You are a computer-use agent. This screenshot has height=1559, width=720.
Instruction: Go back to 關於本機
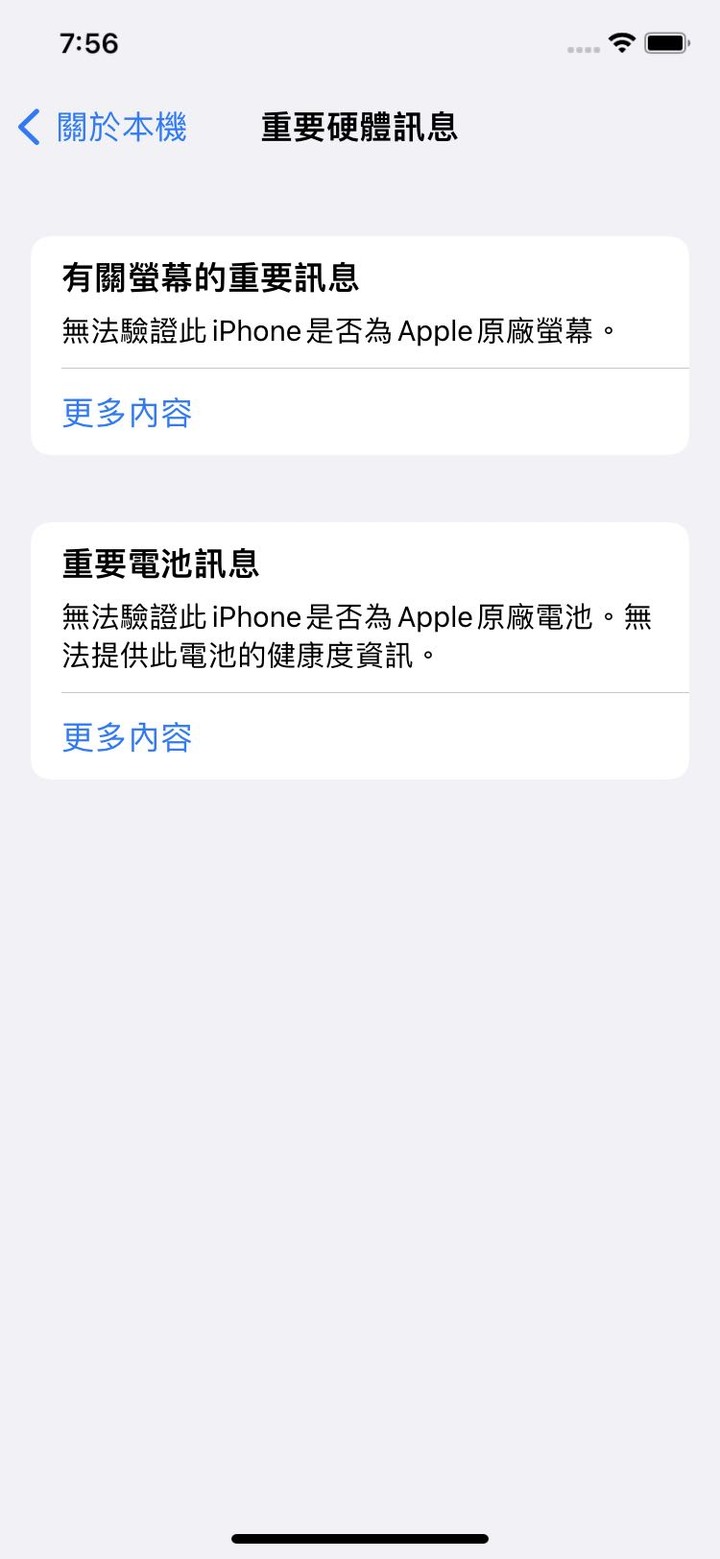103,128
